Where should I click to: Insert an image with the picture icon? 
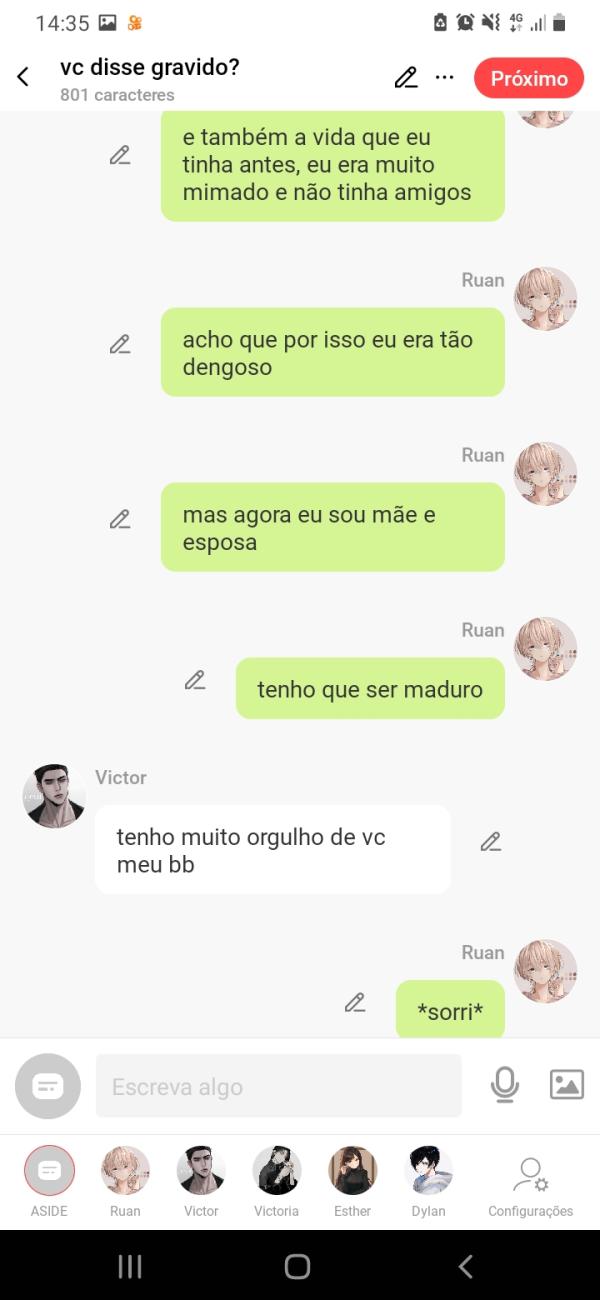566,1085
